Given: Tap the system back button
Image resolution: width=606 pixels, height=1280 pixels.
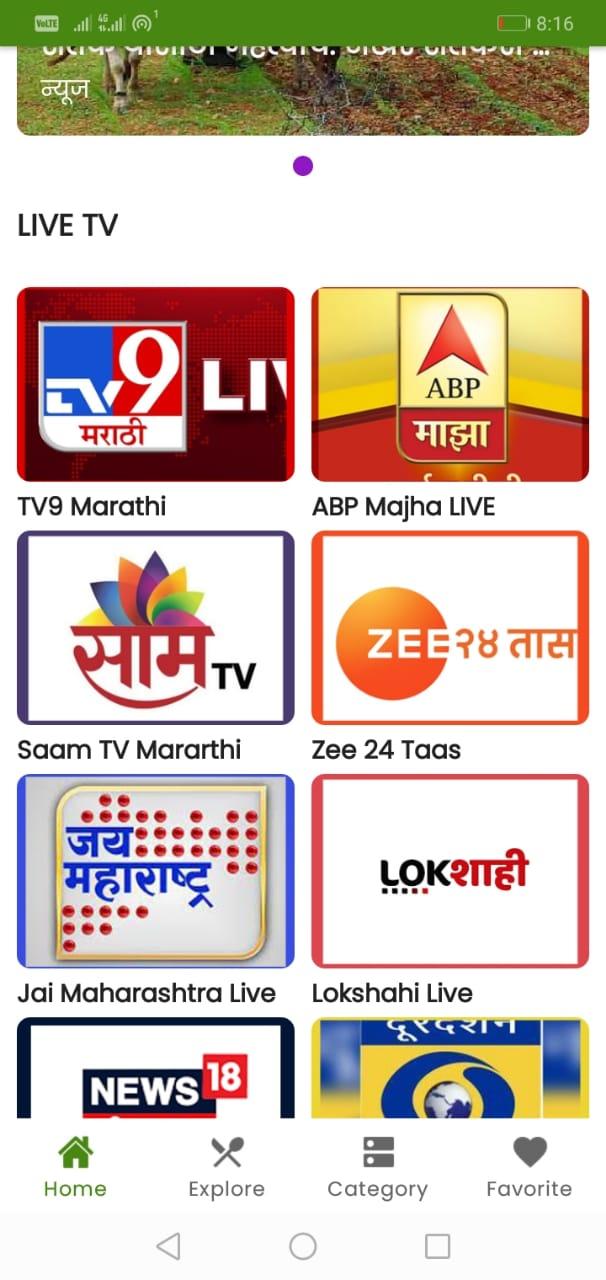Looking at the screenshot, I should (169, 1246).
